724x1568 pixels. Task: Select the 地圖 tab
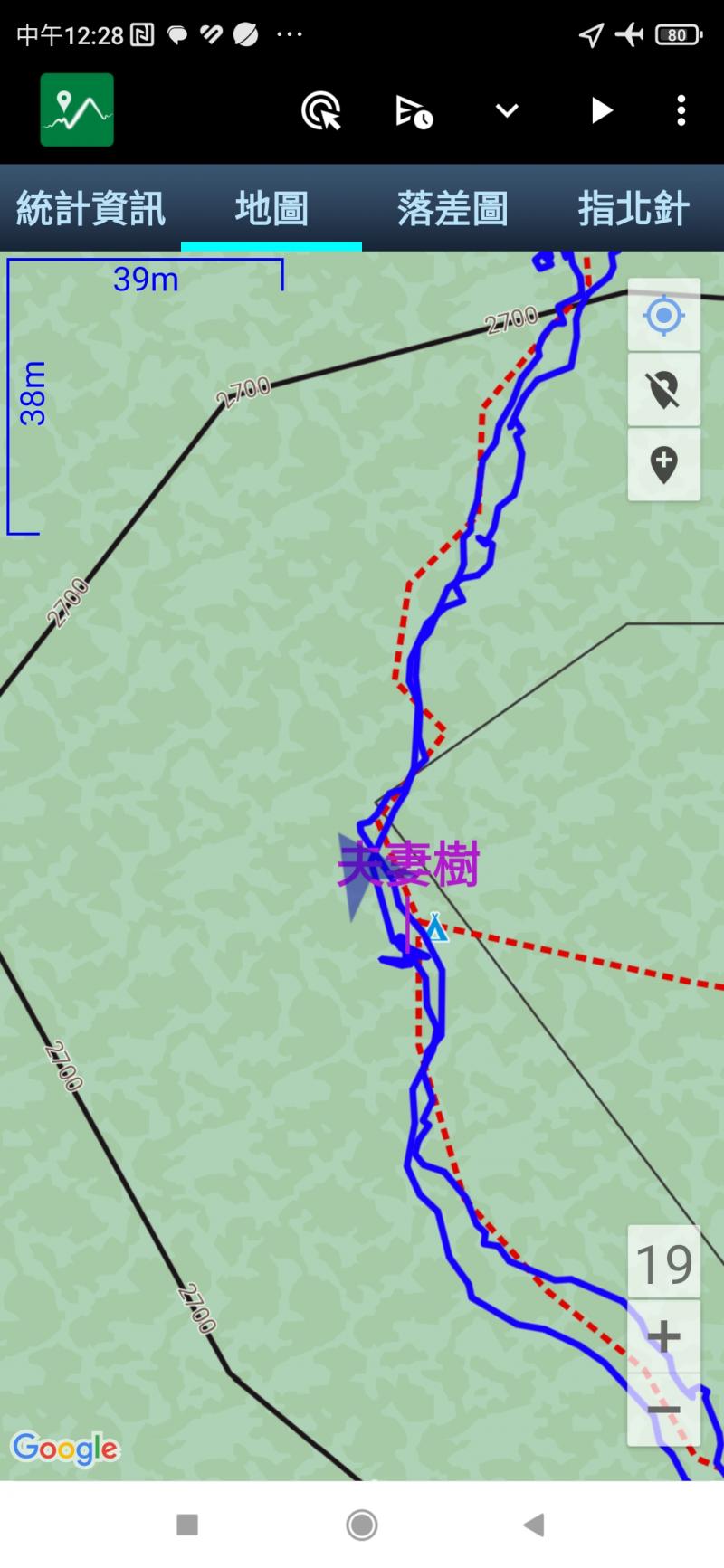pos(271,209)
